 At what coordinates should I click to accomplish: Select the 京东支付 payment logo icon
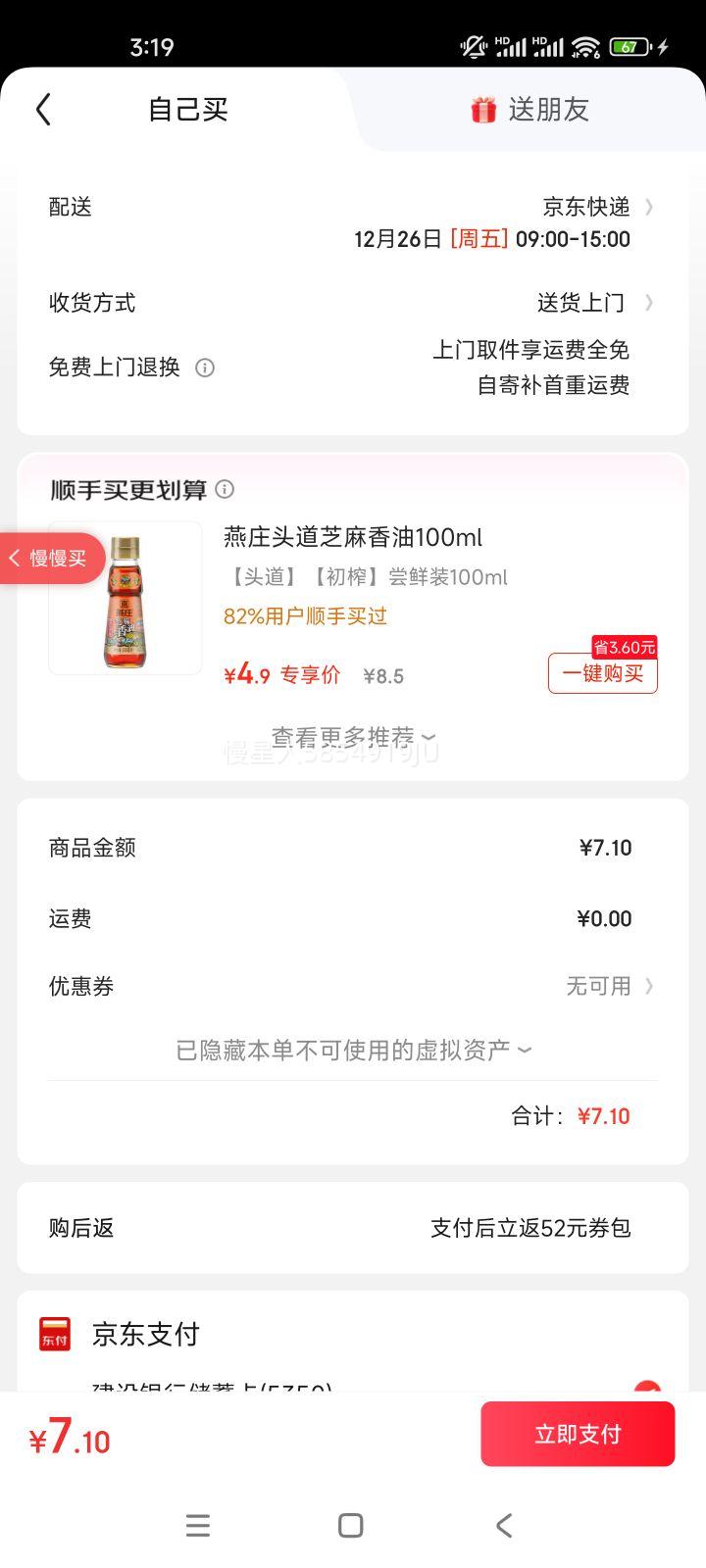54,1333
